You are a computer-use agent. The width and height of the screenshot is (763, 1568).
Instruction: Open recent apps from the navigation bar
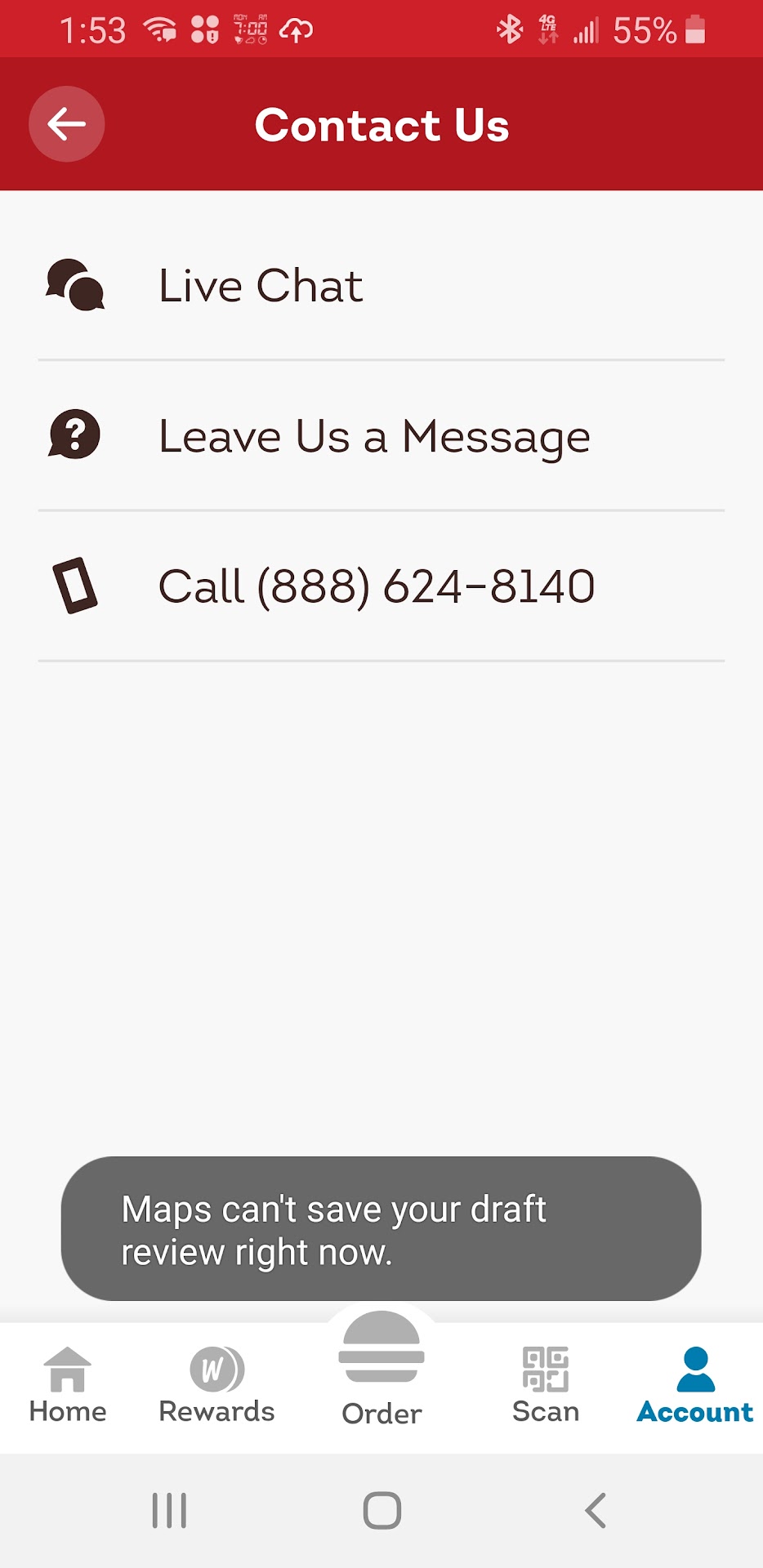tap(169, 1511)
